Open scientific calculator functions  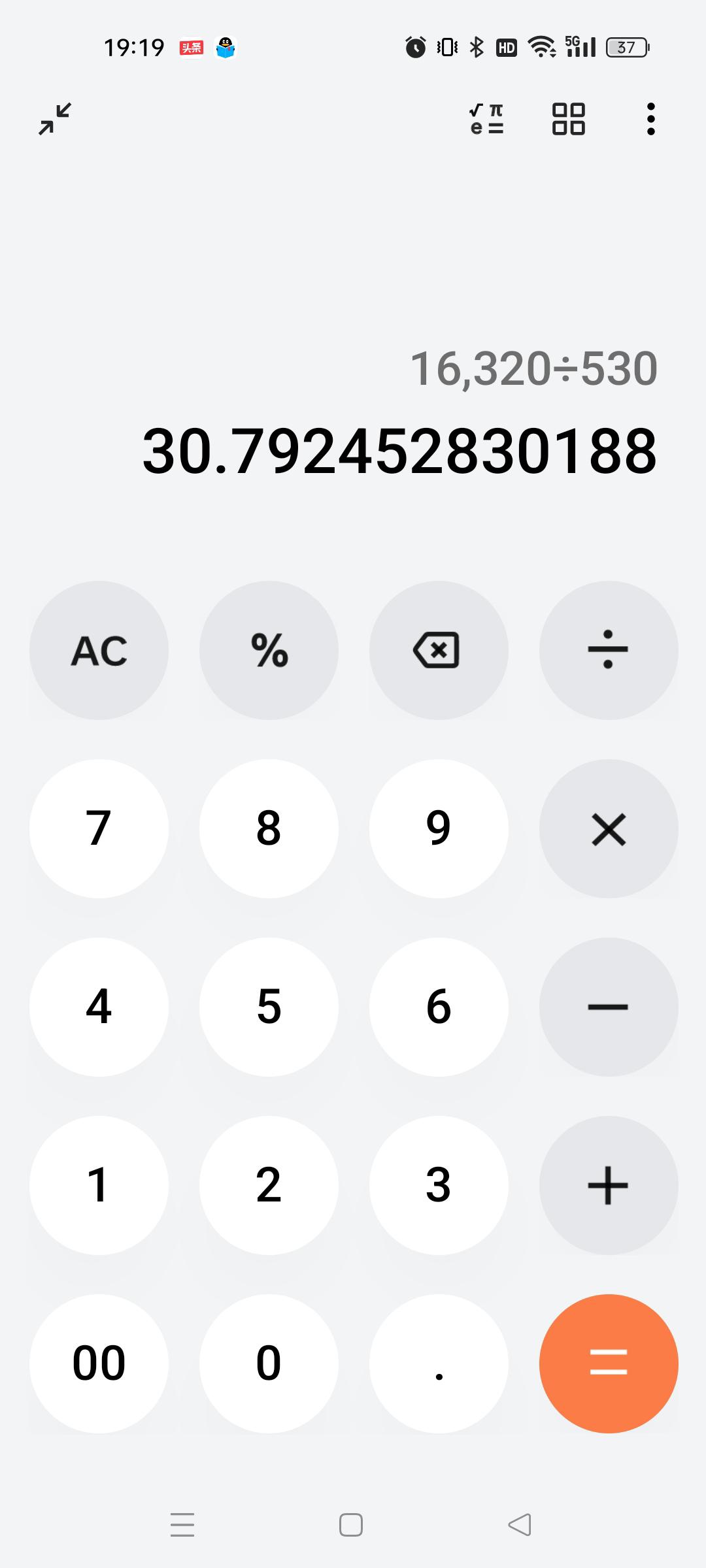tap(487, 119)
